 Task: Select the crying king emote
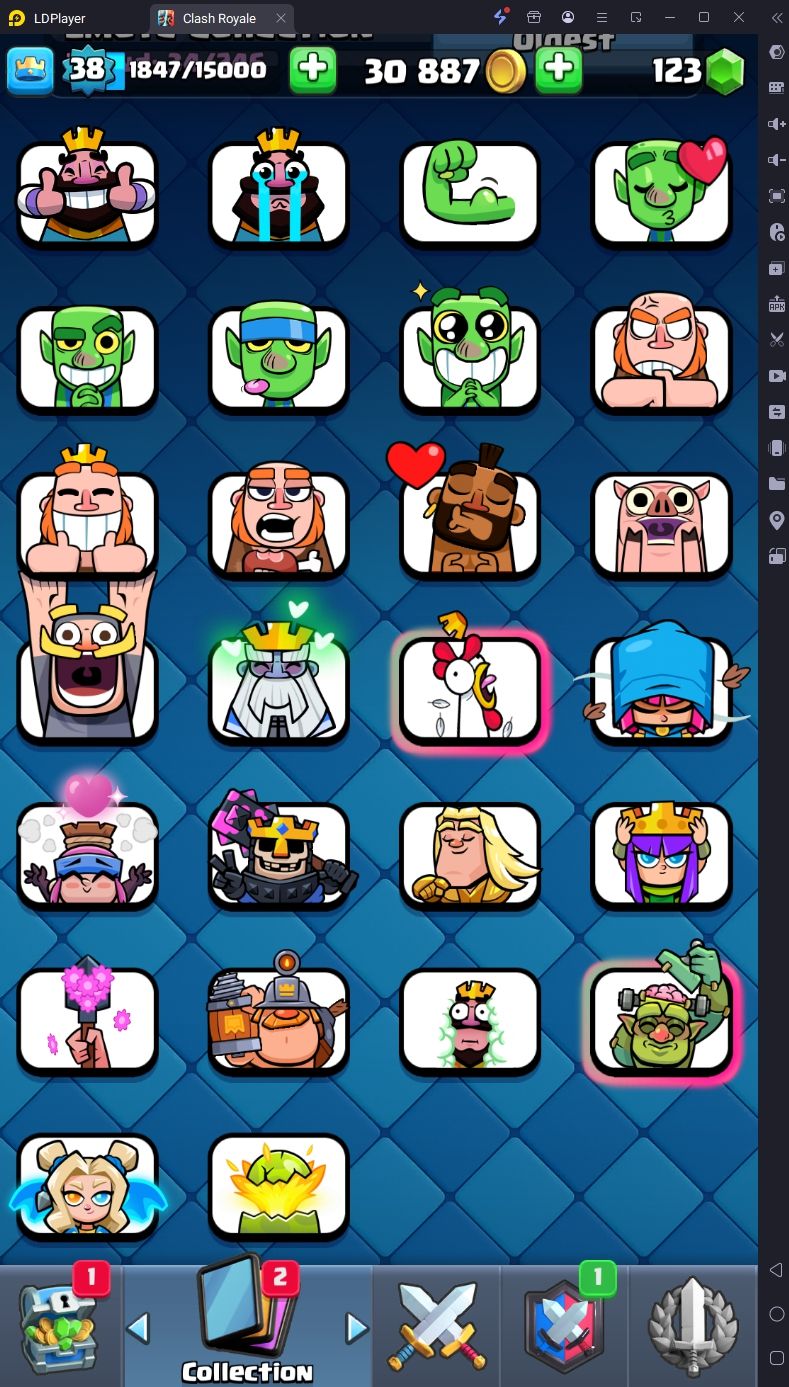(x=279, y=192)
